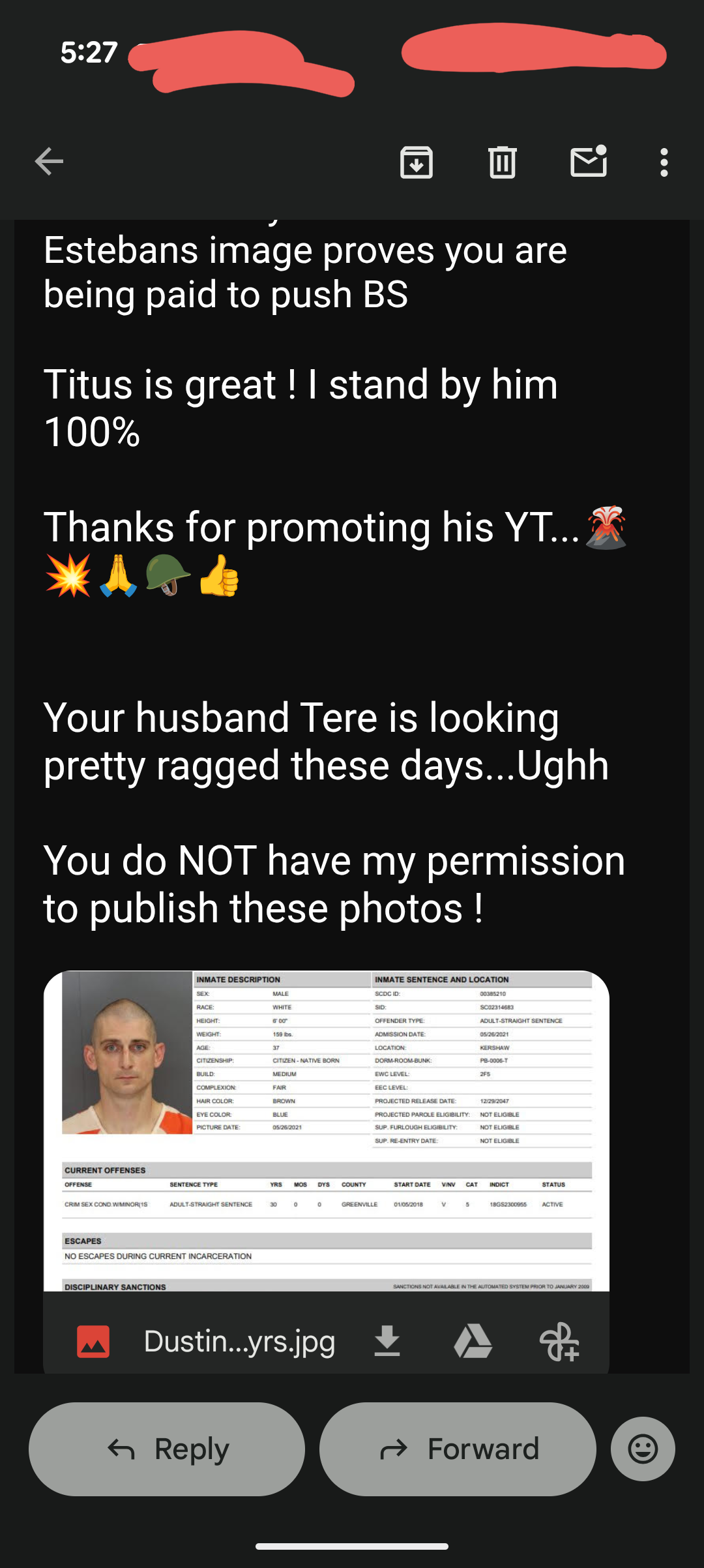Open the overflow menu
704x1568 pixels.
[x=664, y=162]
